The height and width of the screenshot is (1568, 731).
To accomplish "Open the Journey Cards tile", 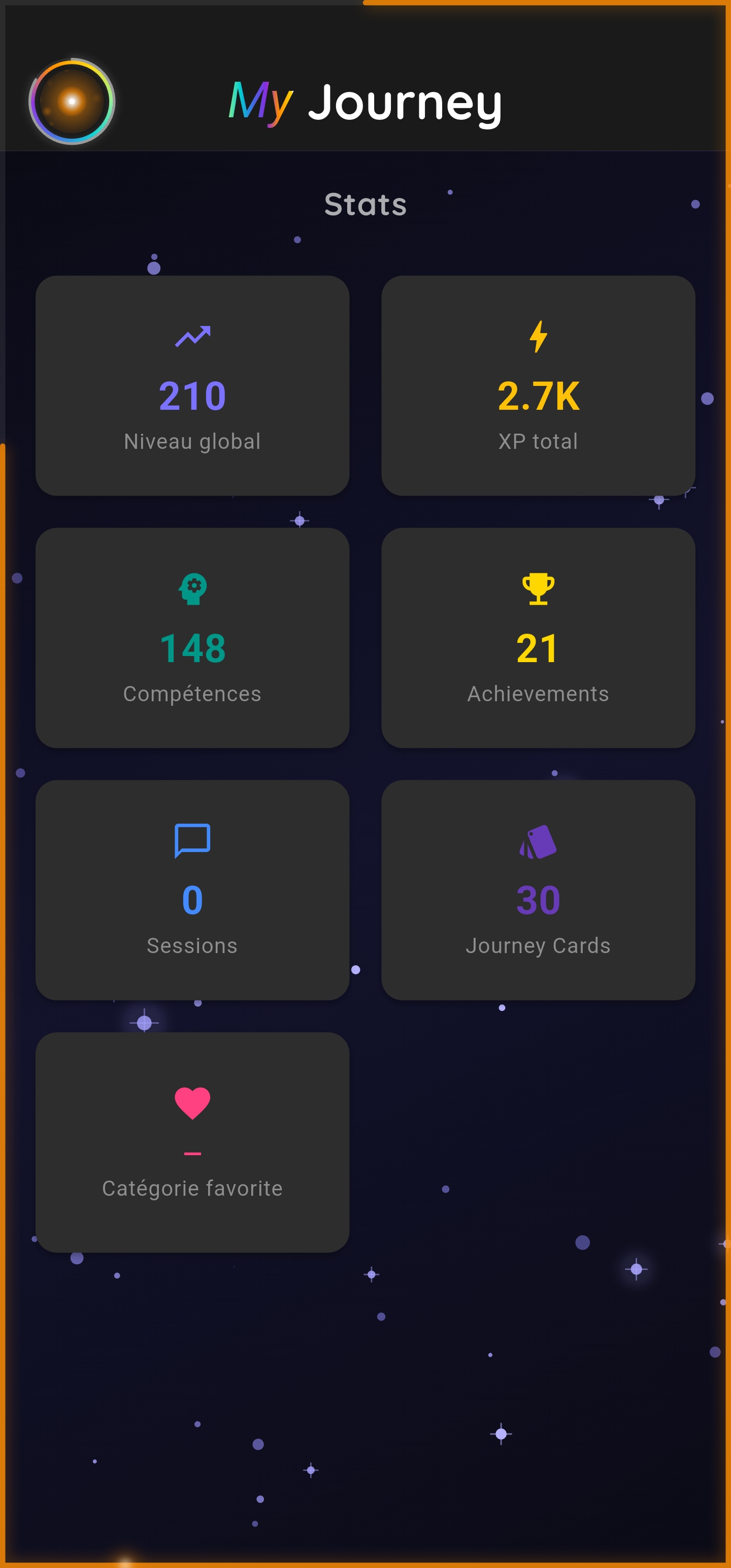I will pyautogui.click(x=538, y=889).
